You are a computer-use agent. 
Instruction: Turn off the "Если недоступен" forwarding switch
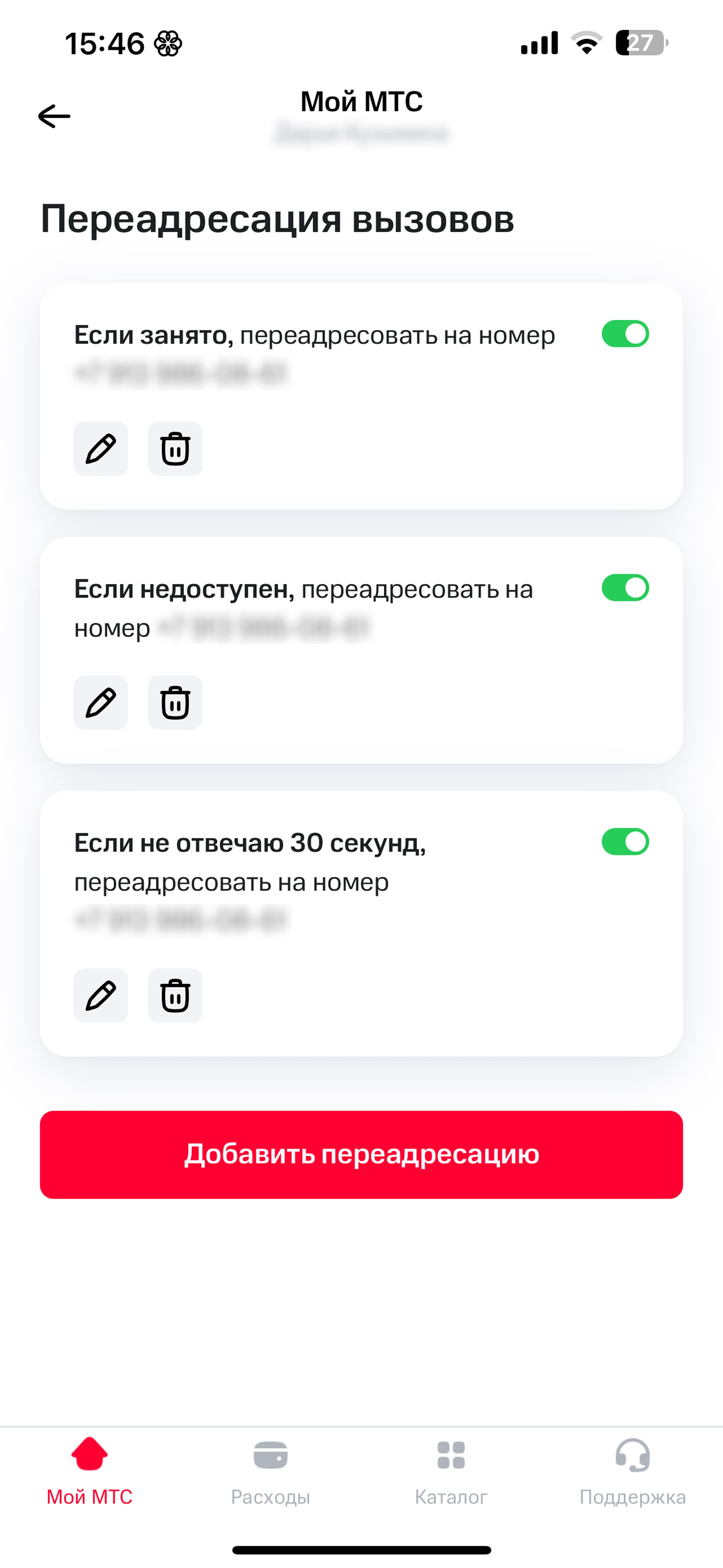click(x=625, y=587)
